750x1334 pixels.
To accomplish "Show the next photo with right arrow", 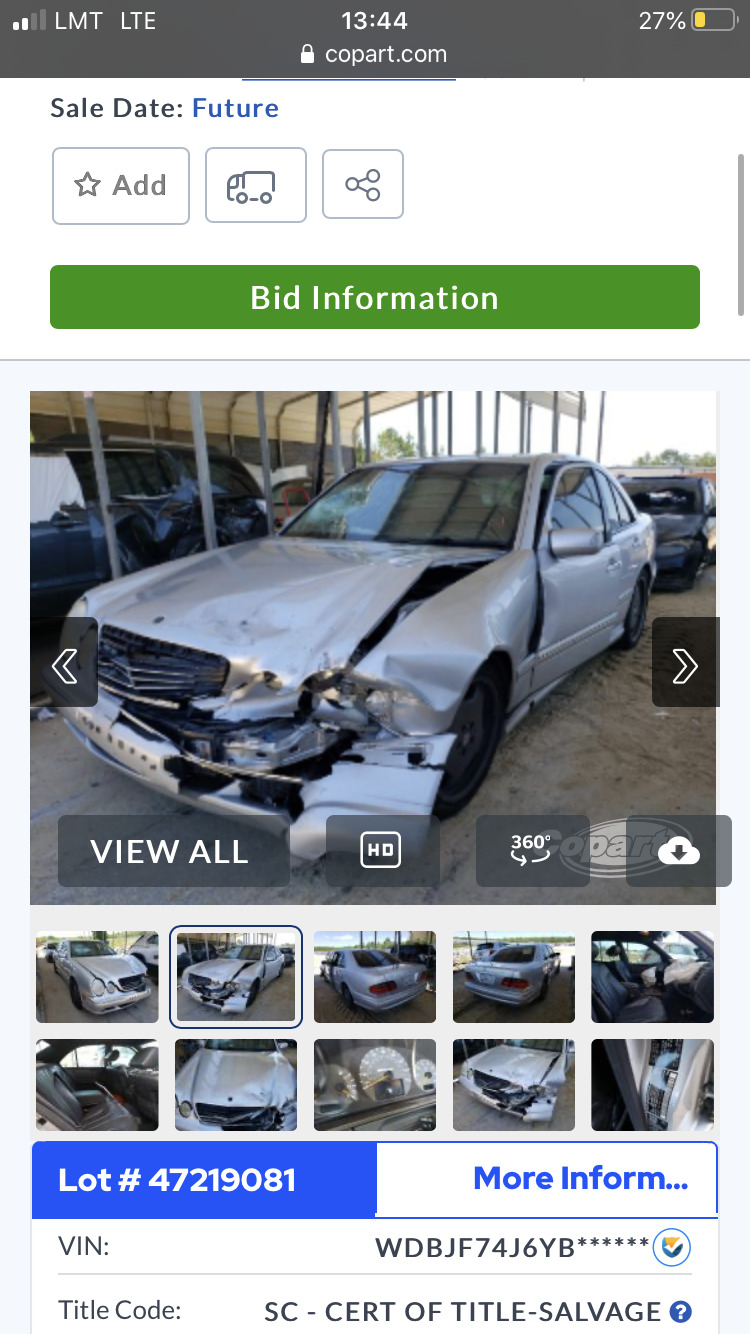I will click(x=685, y=663).
